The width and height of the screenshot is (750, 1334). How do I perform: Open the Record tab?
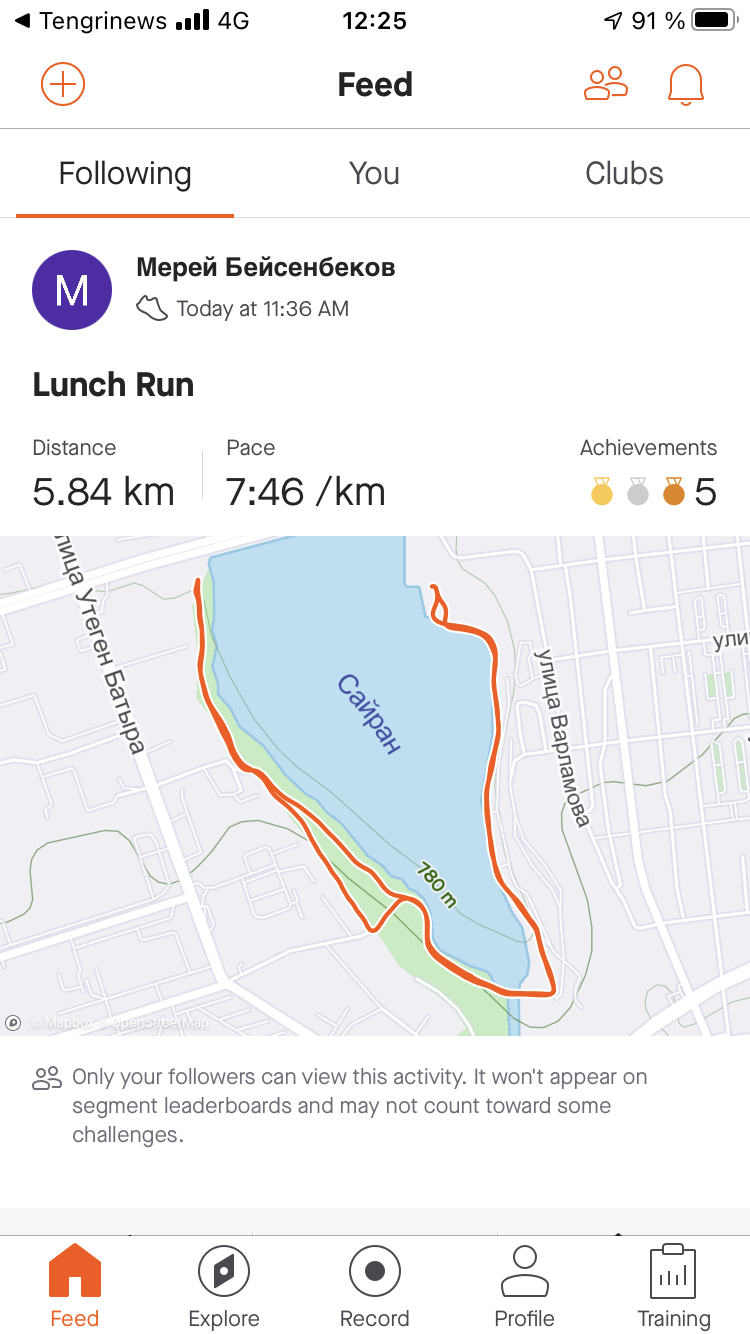pyautogui.click(x=375, y=1288)
